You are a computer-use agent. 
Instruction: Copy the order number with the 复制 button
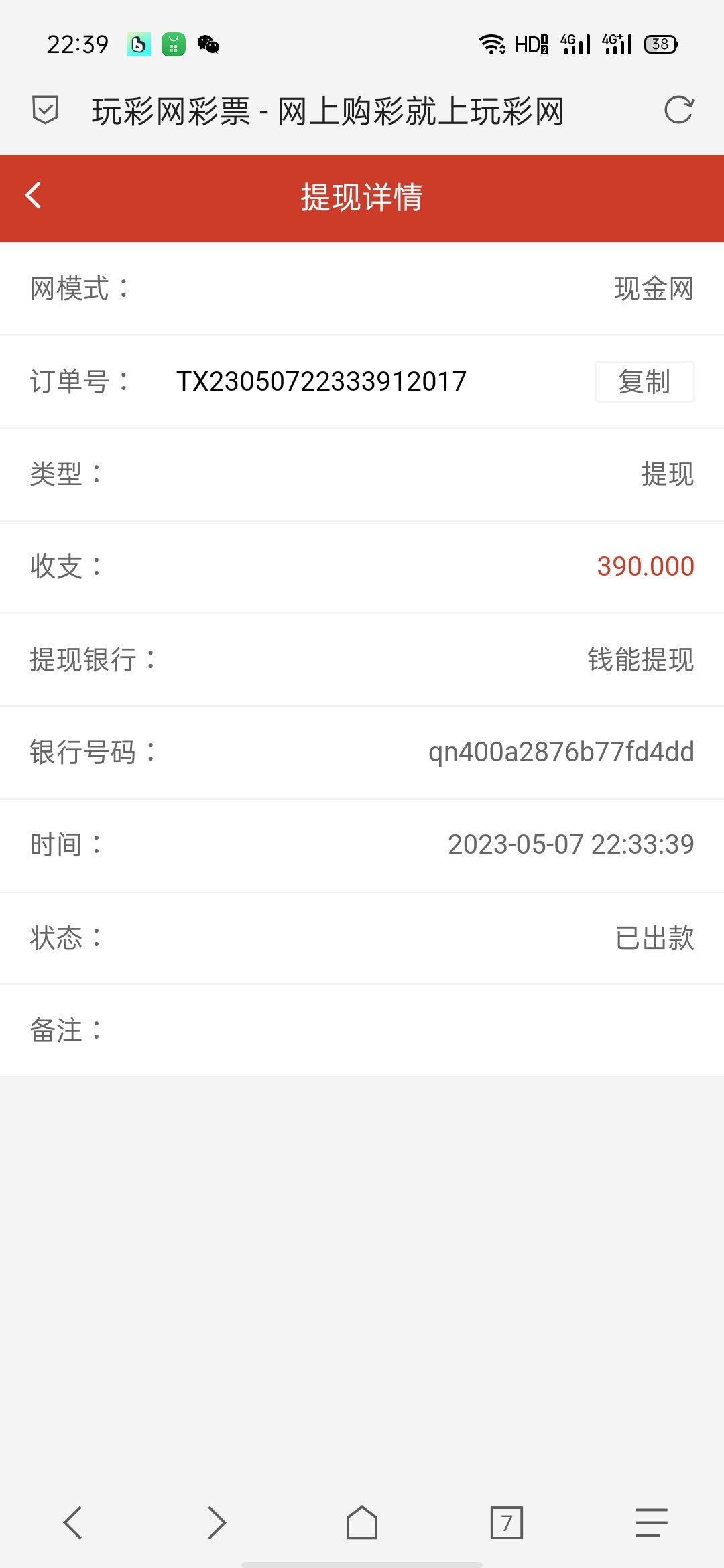coord(644,381)
